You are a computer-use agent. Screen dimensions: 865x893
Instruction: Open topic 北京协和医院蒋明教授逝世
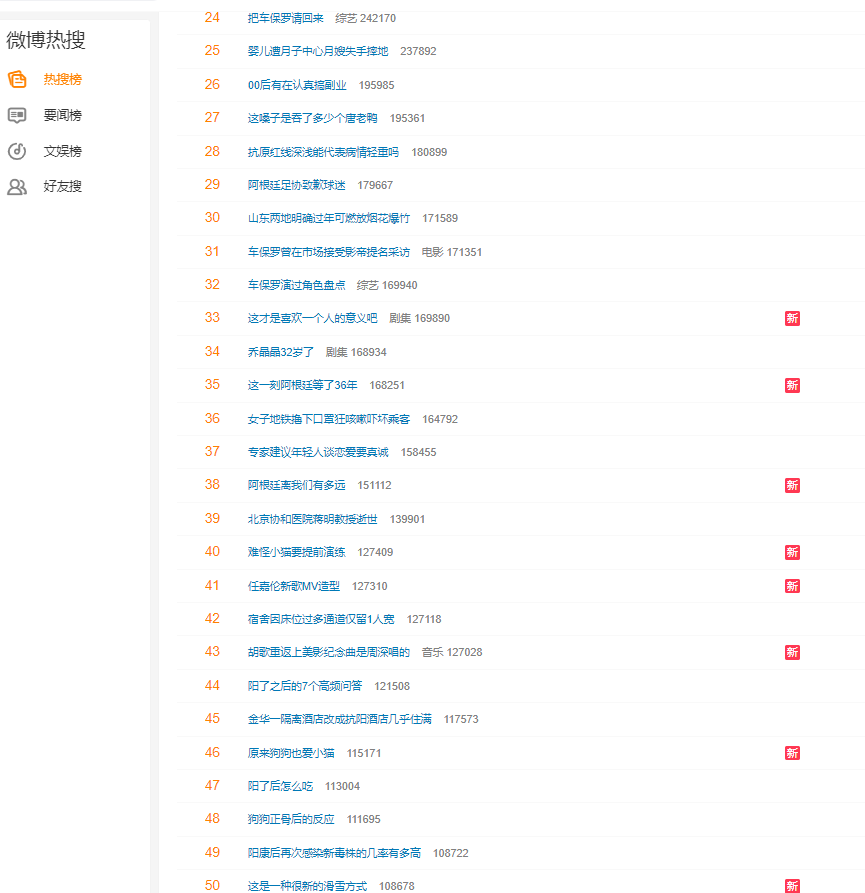tap(312, 519)
